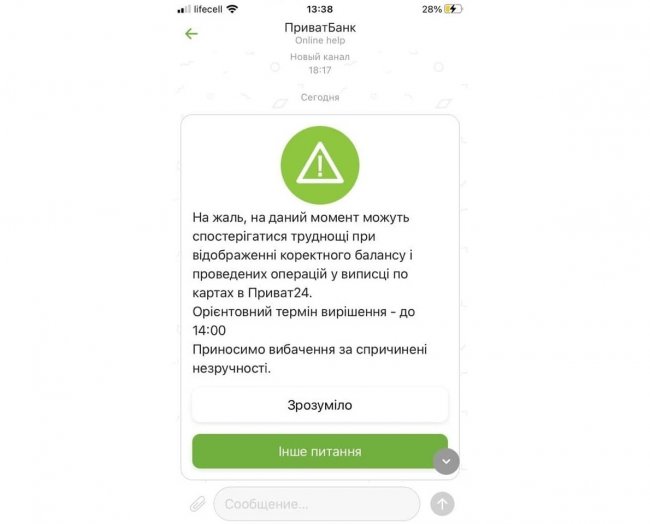
Task: Focus the Сообщение message field
Action: click(317, 504)
